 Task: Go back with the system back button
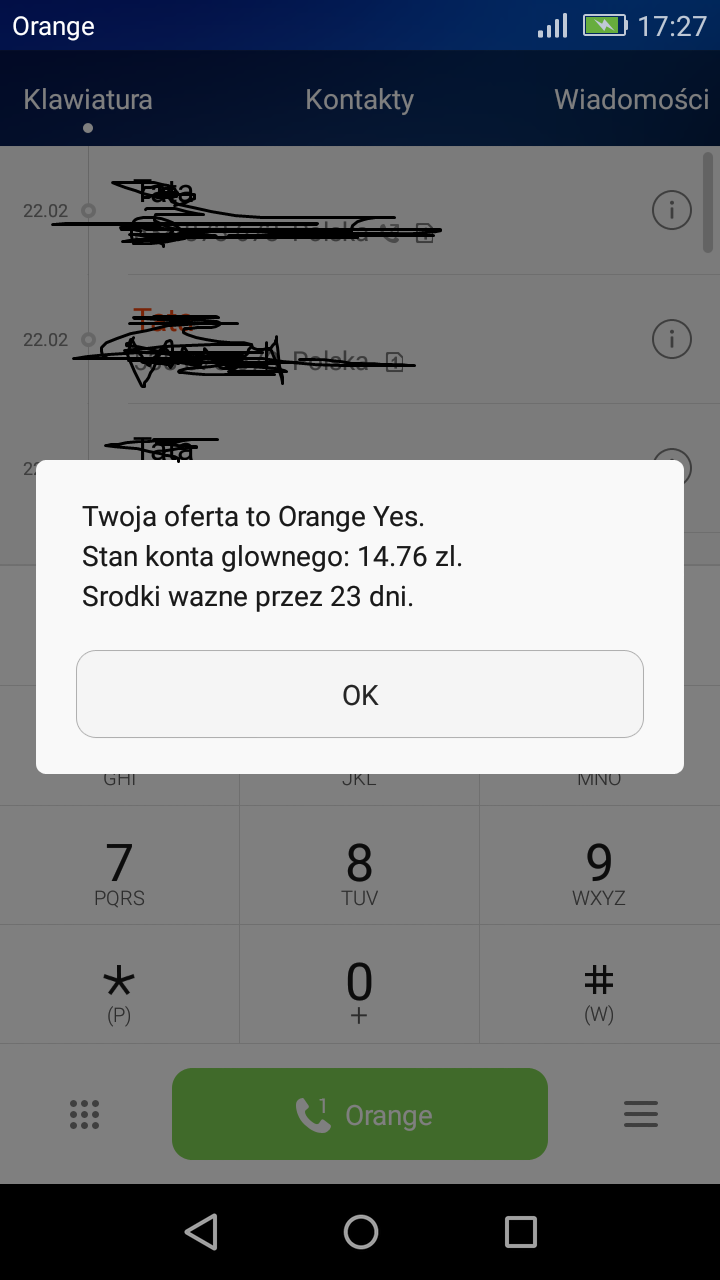pyautogui.click(x=201, y=1232)
